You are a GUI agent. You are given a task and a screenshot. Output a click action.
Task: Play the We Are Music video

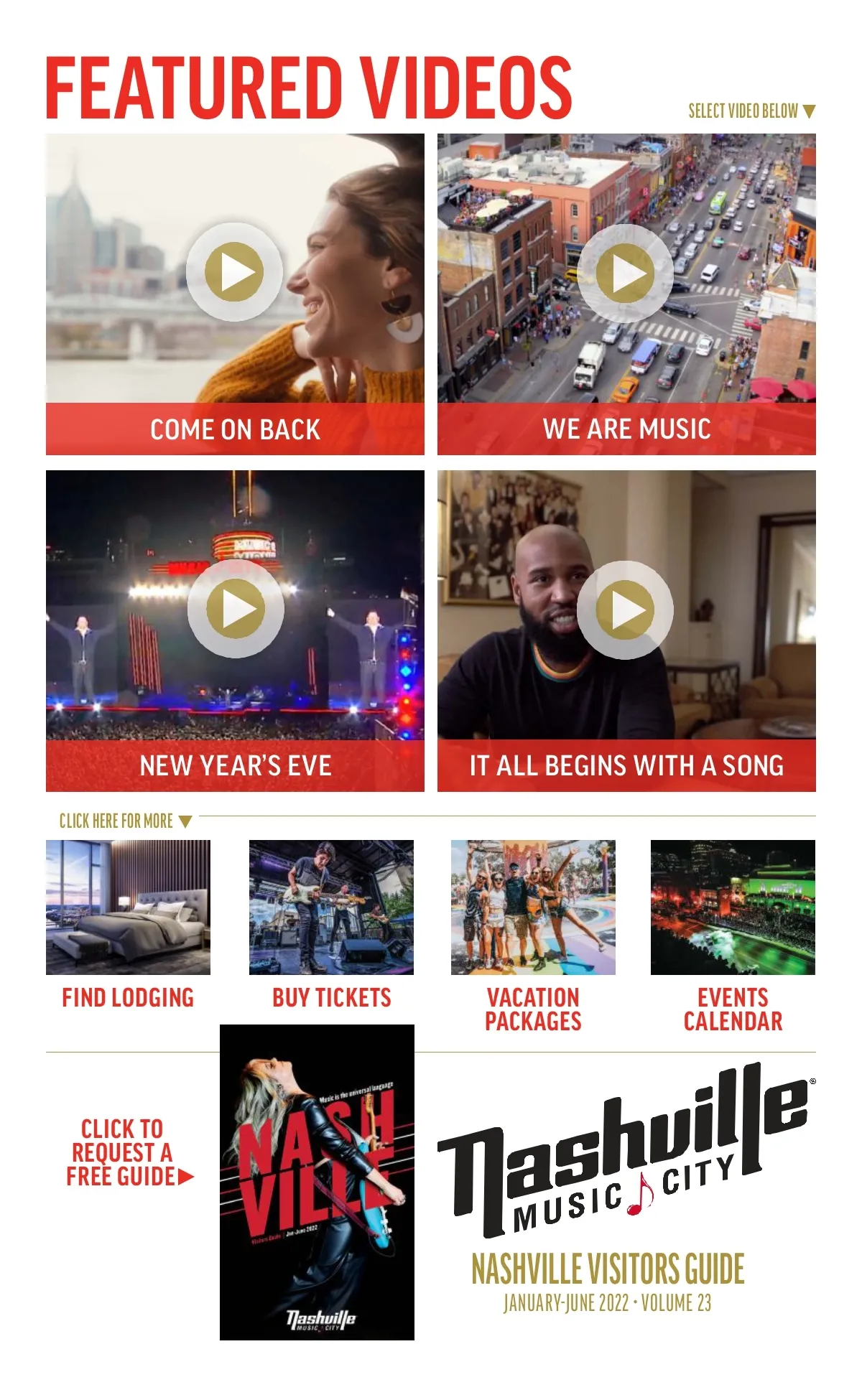tap(626, 273)
